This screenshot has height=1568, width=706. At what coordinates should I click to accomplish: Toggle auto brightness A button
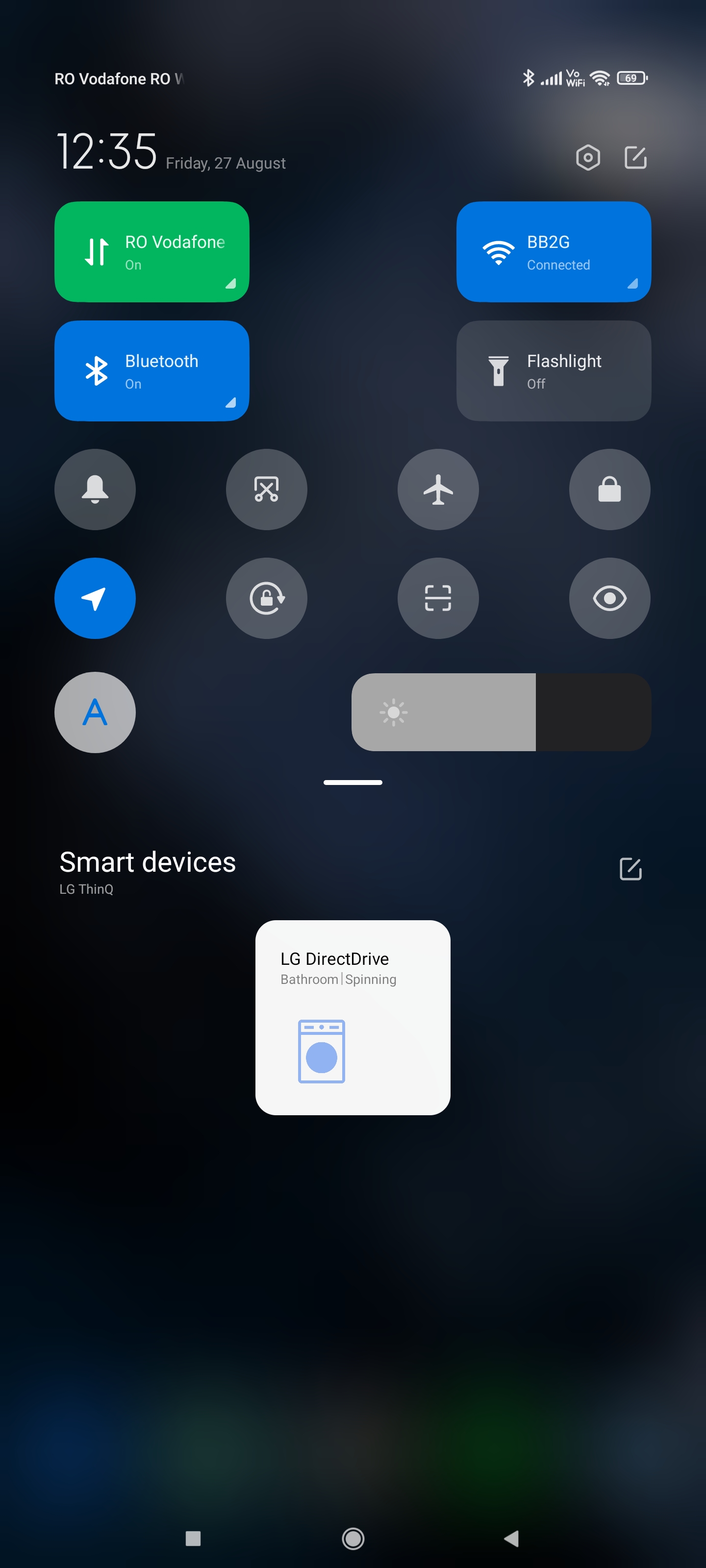pos(95,712)
